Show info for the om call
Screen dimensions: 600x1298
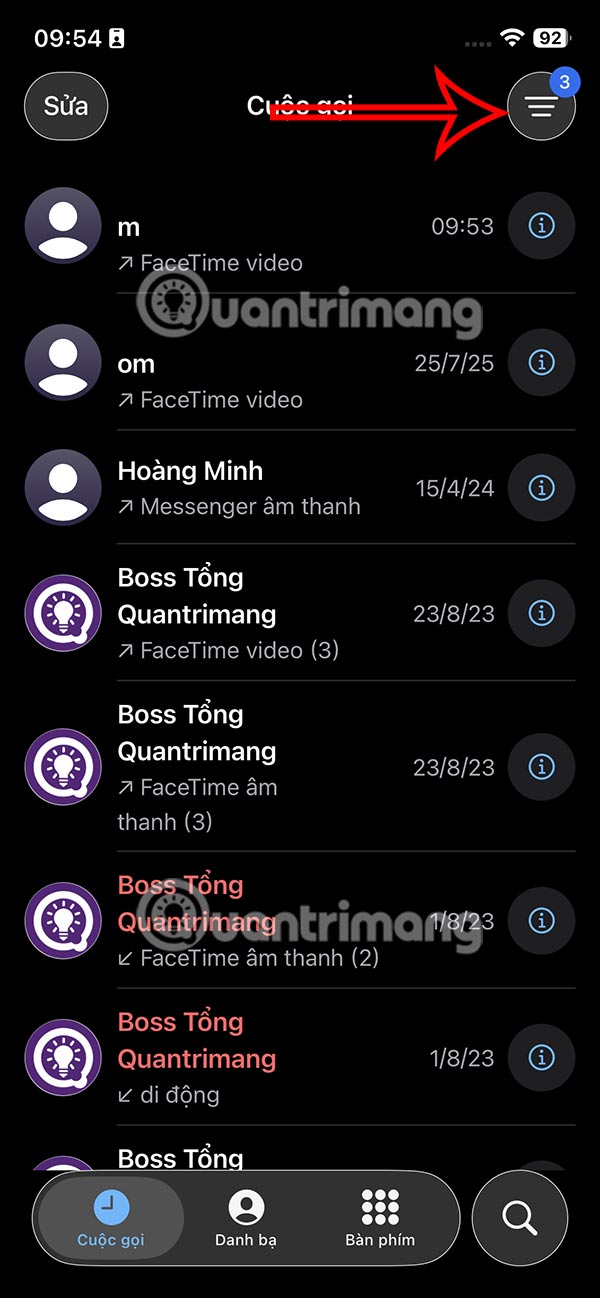point(541,362)
